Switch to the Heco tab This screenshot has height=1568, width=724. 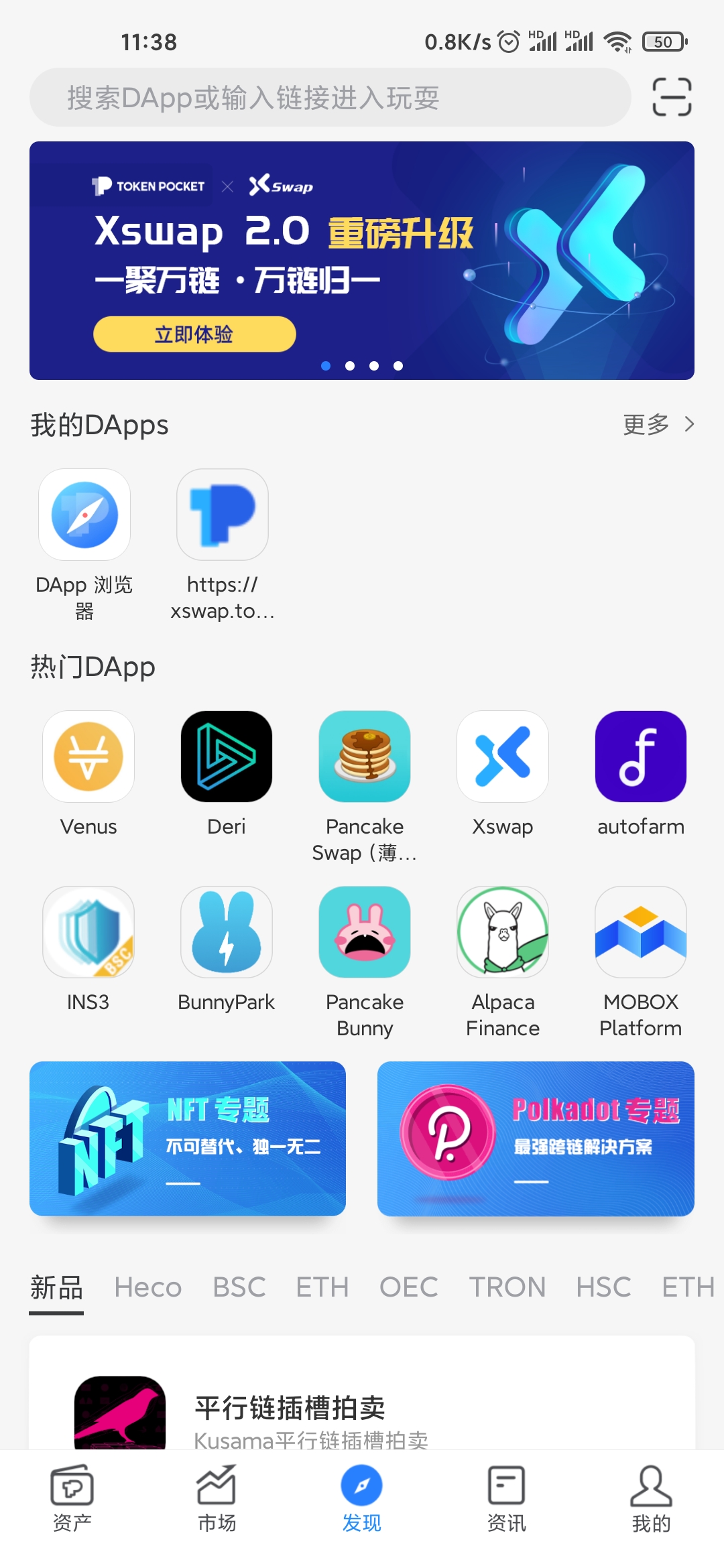[x=148, y=1287]
